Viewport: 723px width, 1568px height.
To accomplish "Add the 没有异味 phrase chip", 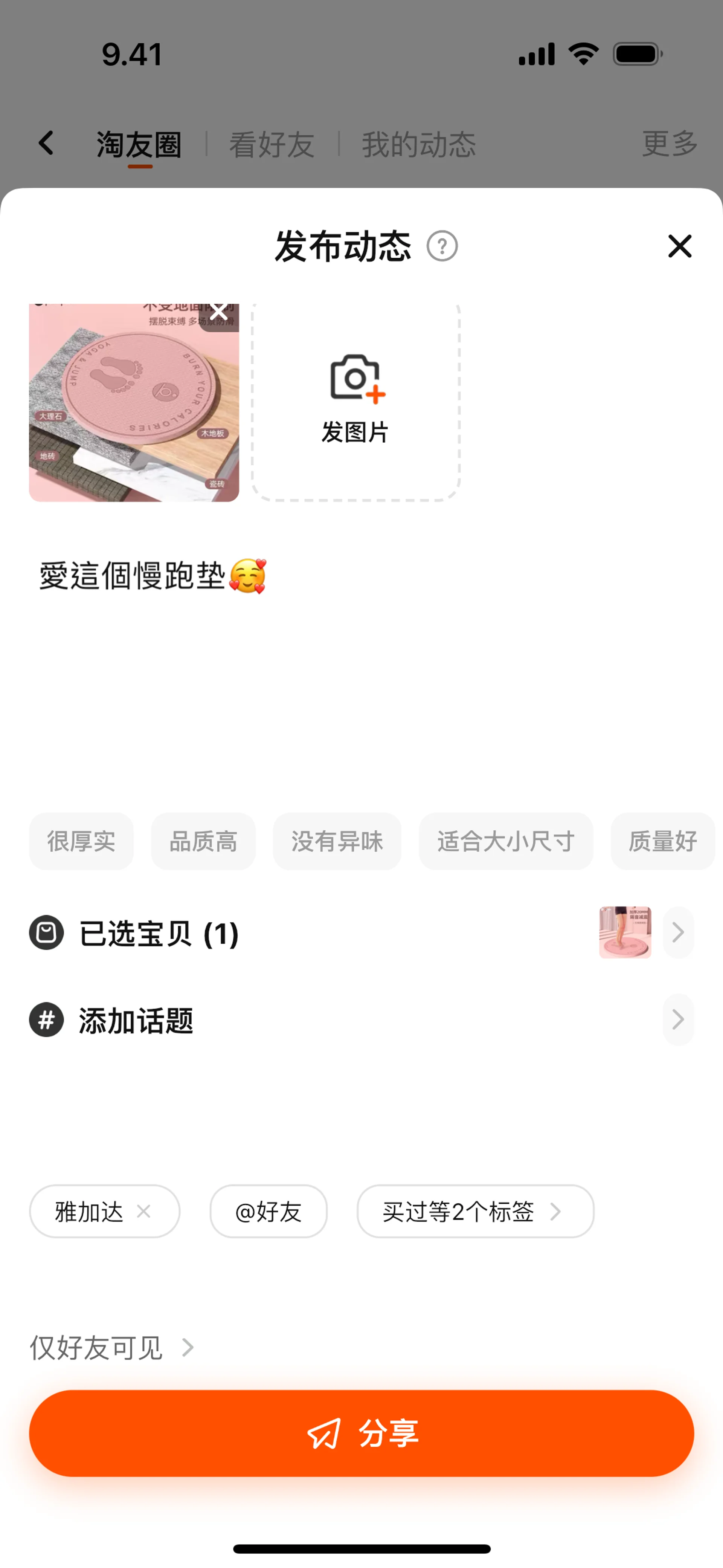I will tap(337, 841).
